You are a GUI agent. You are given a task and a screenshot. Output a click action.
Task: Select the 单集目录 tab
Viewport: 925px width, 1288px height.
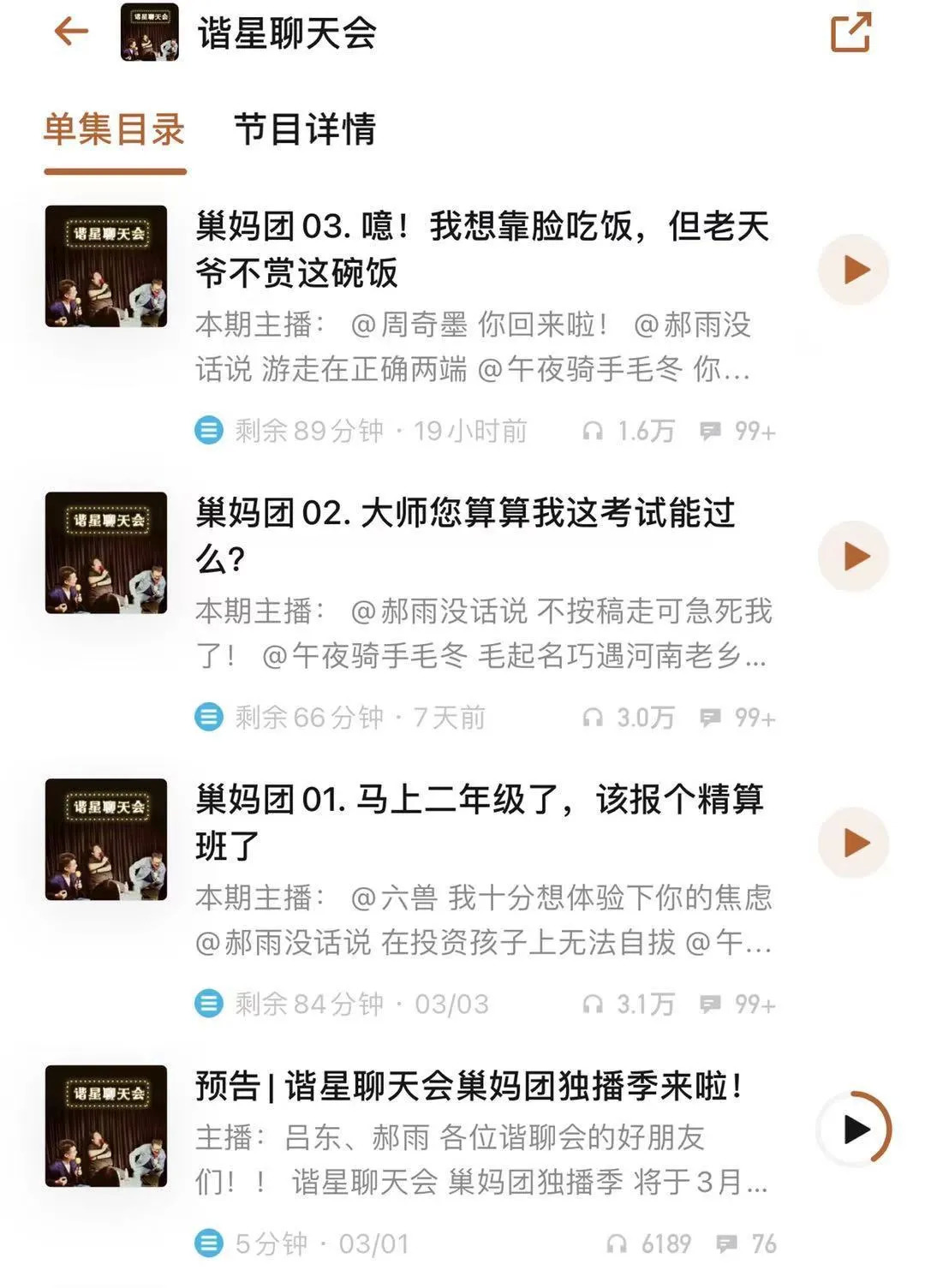(115, 129)
